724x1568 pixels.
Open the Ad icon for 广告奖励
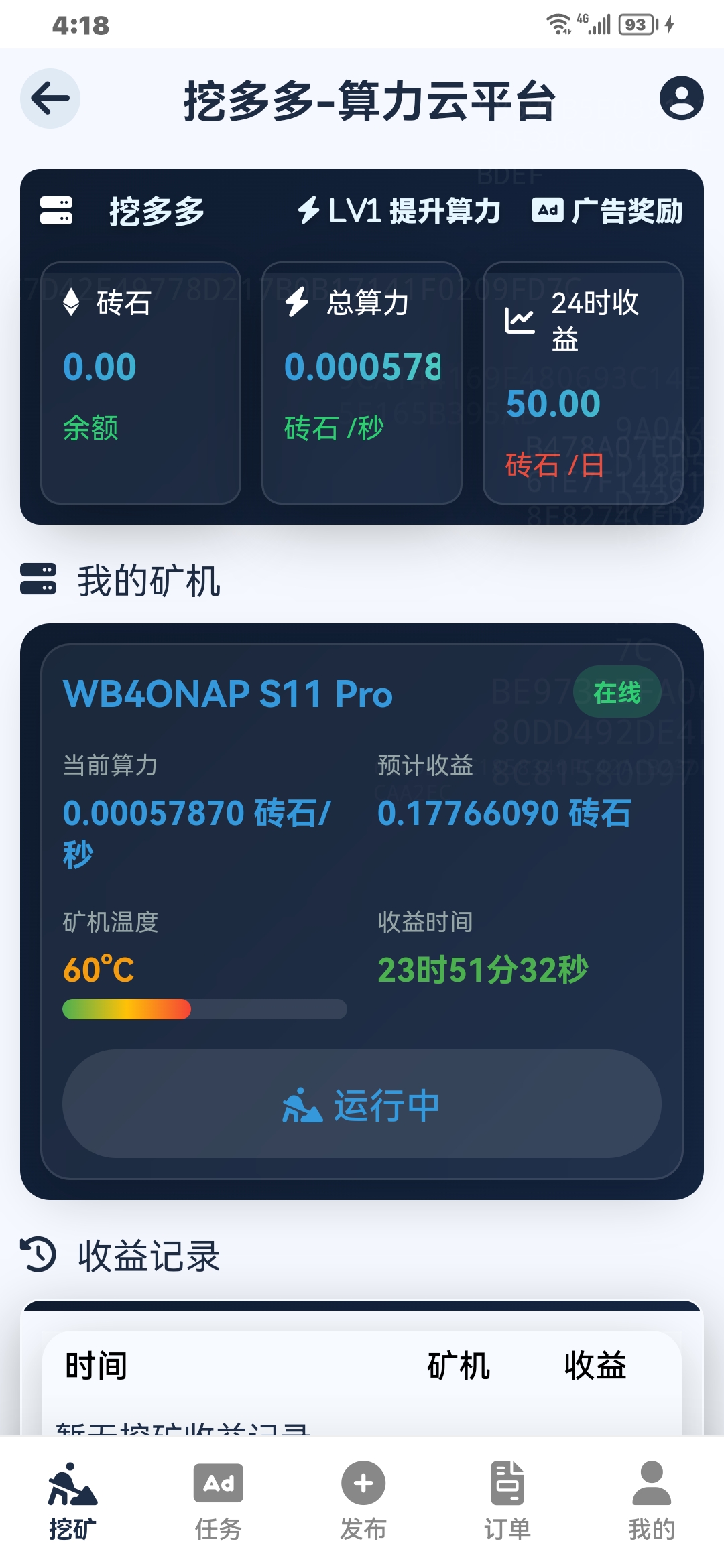pos(548,210)
